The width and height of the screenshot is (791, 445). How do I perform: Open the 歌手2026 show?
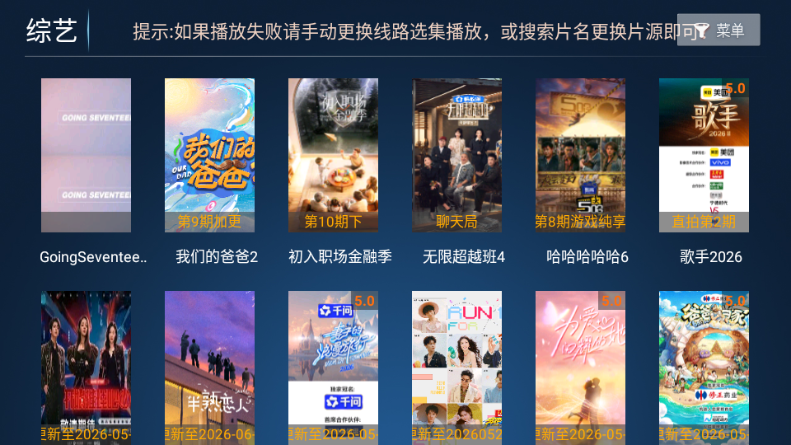704,155
